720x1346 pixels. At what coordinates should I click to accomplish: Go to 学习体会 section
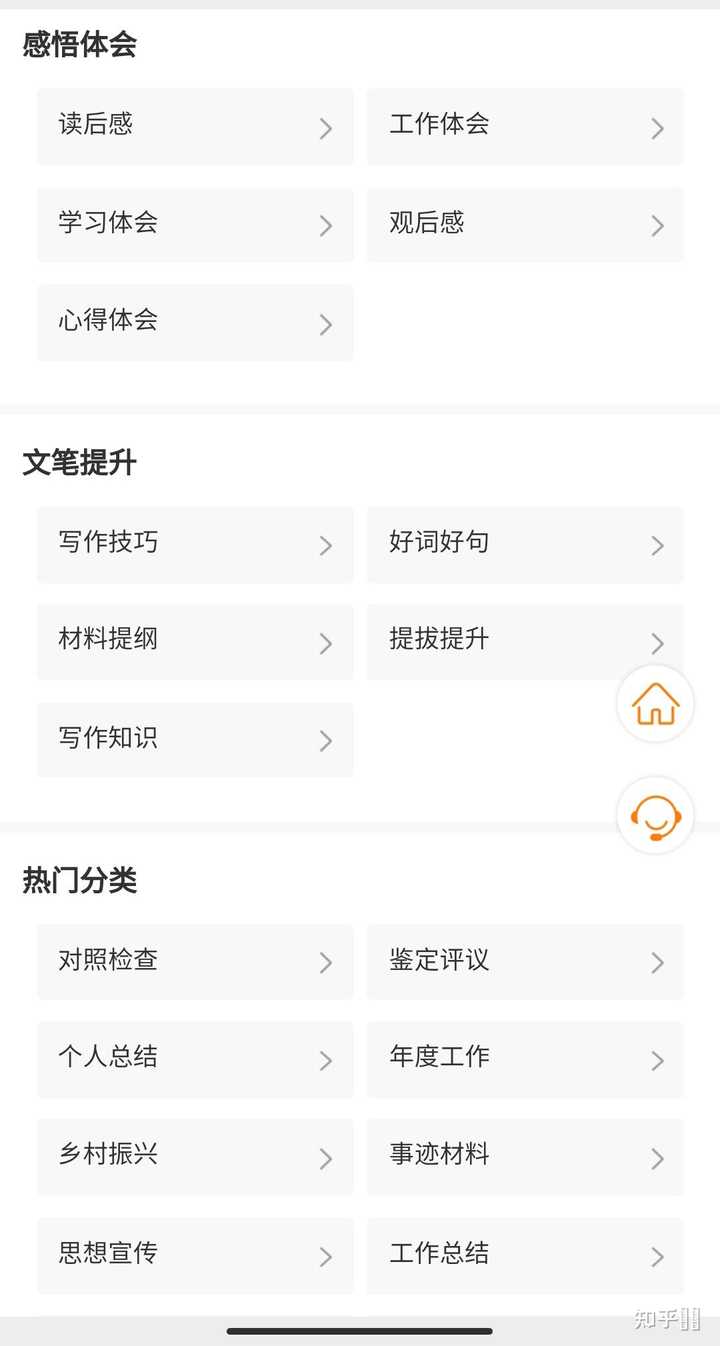[x=195, y=224]
